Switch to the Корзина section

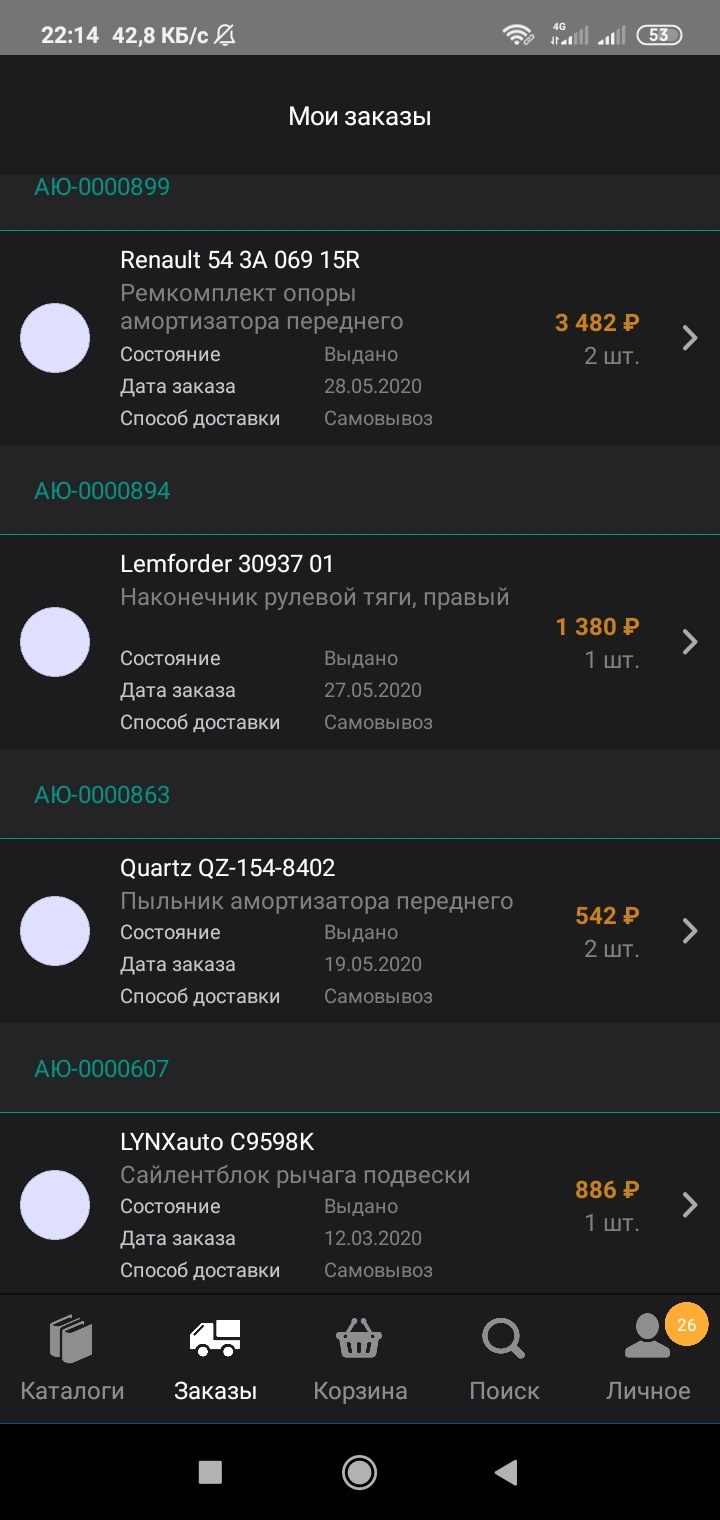358,1390
